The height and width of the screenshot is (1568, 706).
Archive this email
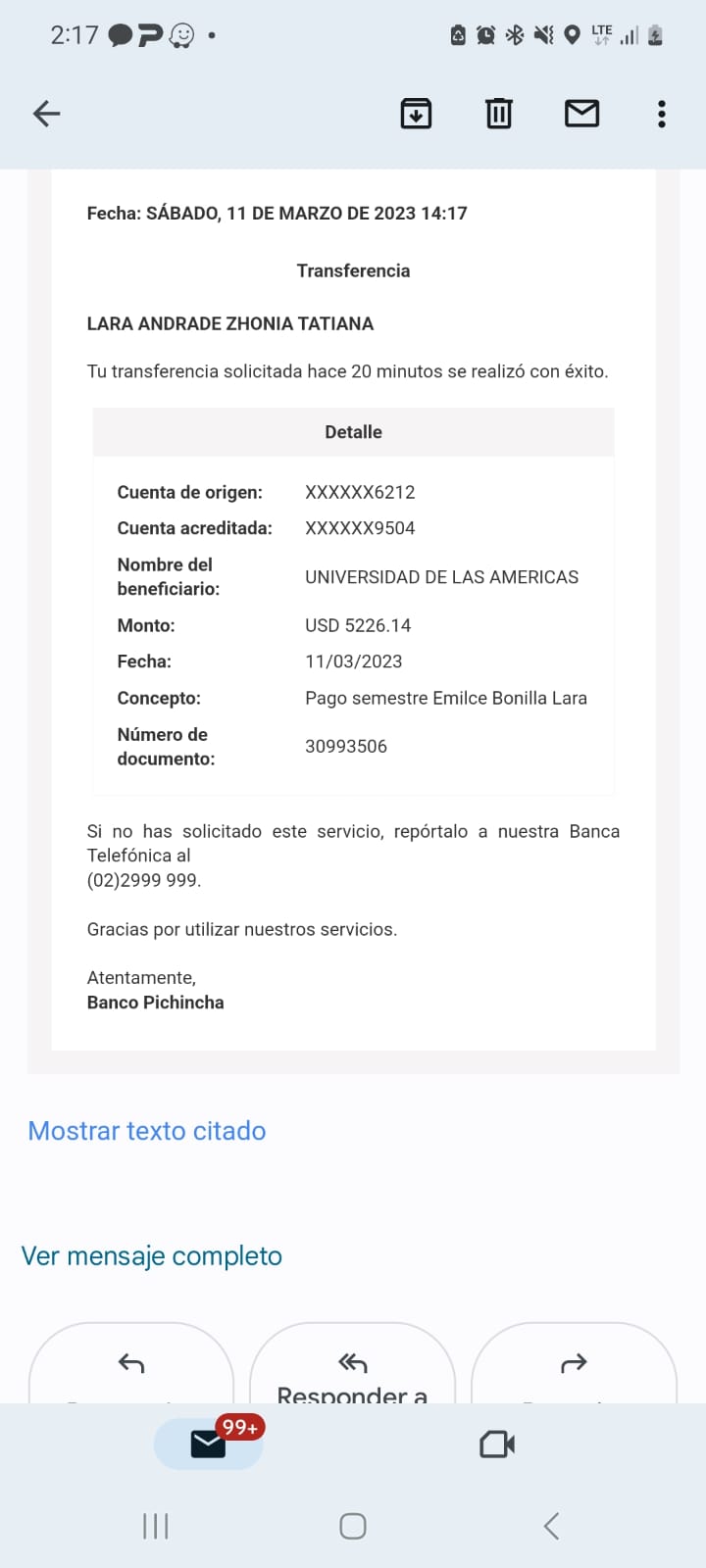click(416, 114)
